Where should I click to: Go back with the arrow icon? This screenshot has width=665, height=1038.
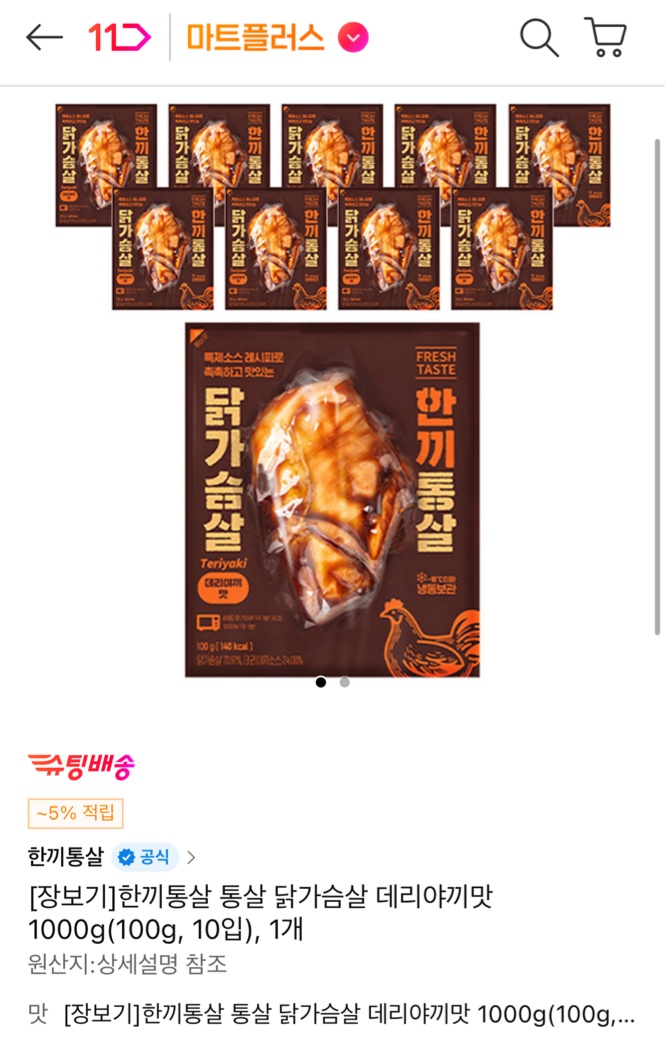[x=43, y=38]
